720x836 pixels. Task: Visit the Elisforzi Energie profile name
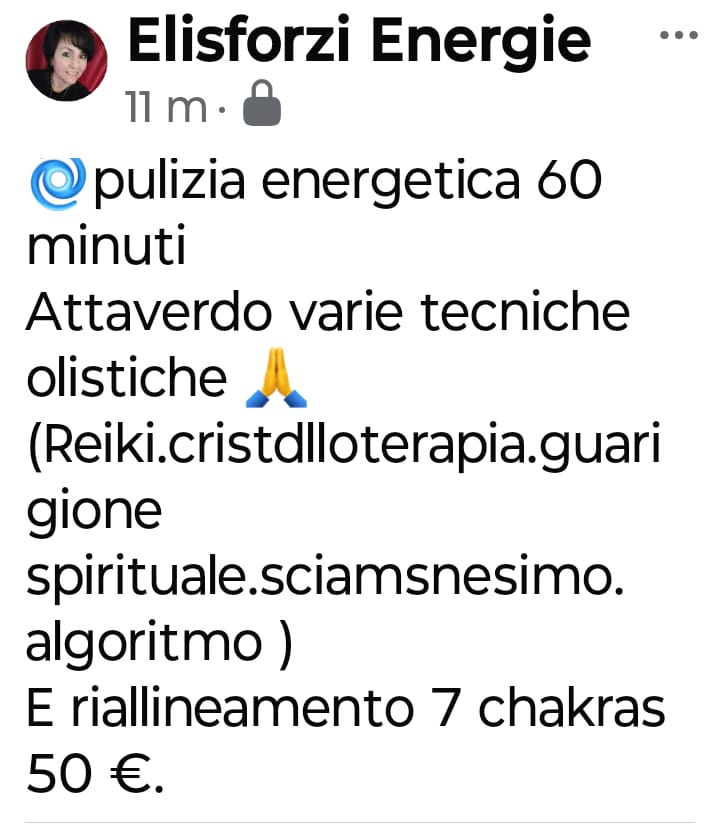click(359, 40)
